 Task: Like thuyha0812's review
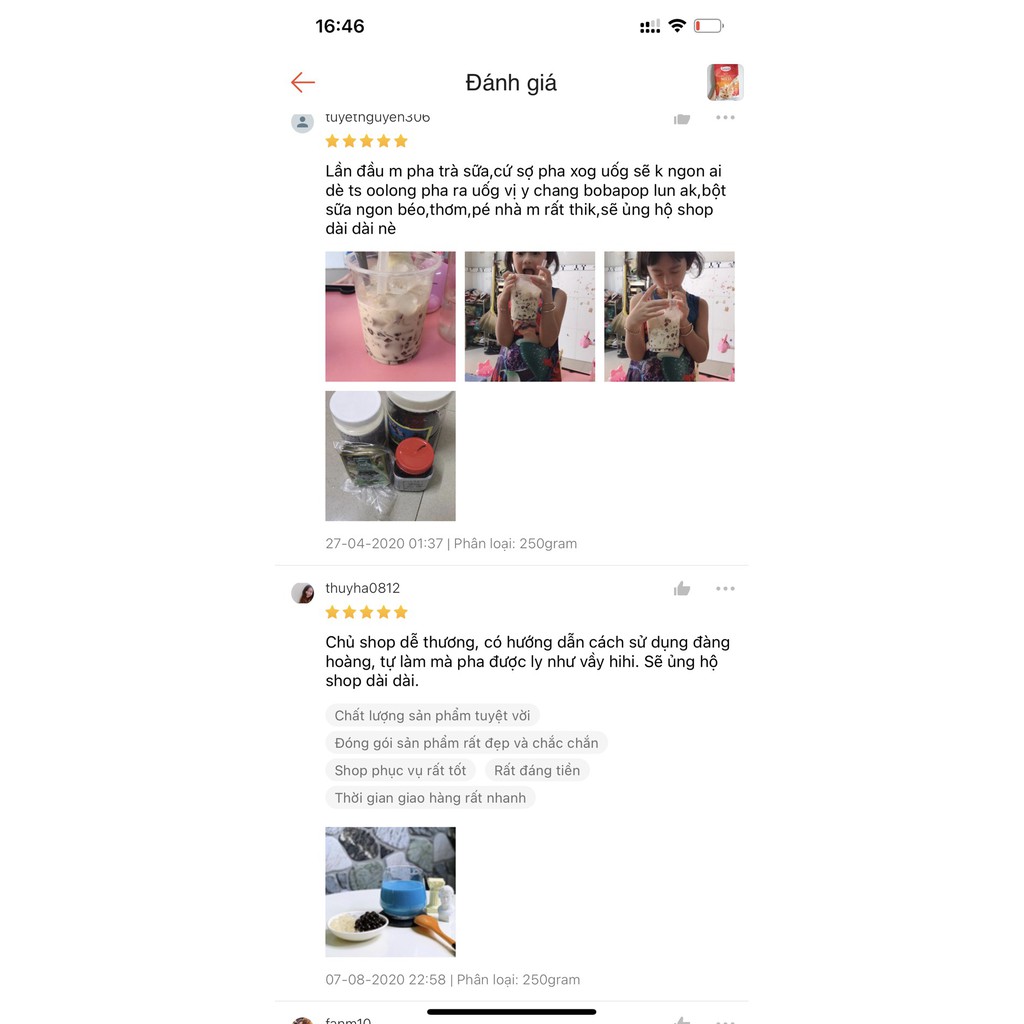(682, 589)
